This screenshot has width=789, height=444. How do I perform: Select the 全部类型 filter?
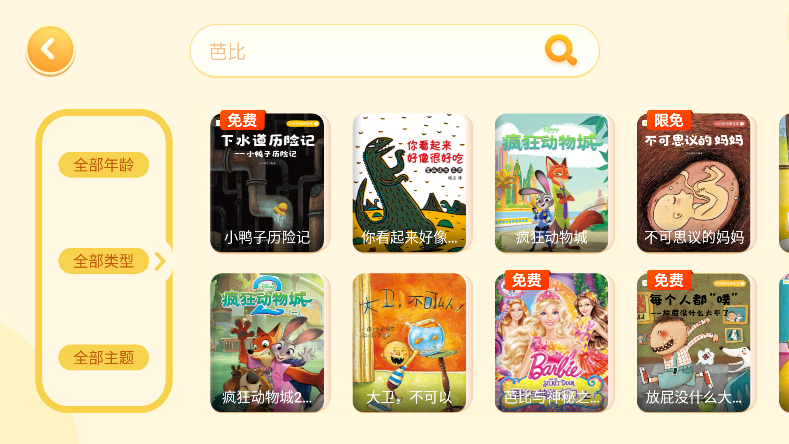(104, 261)
